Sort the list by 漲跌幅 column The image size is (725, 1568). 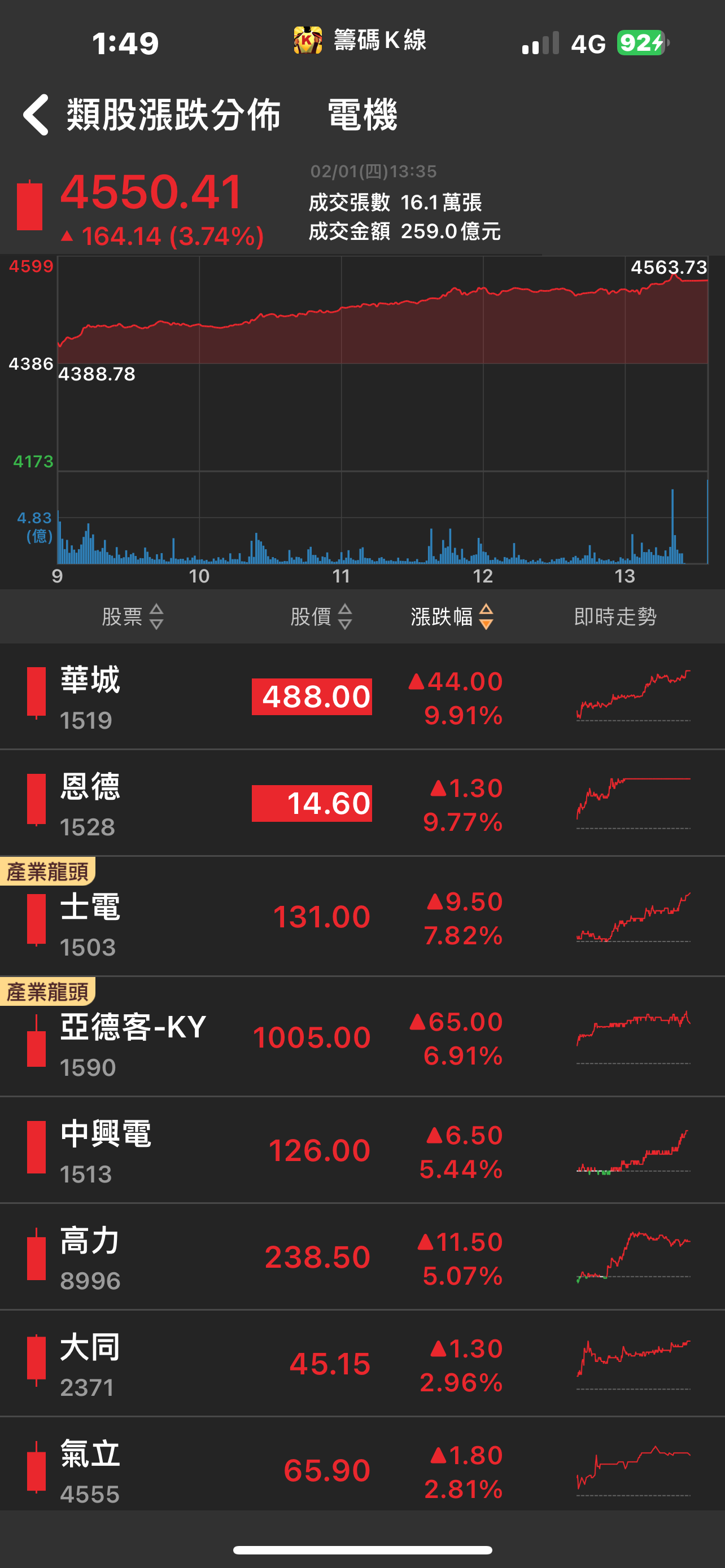pyautogui.click(x=452, y=616)
